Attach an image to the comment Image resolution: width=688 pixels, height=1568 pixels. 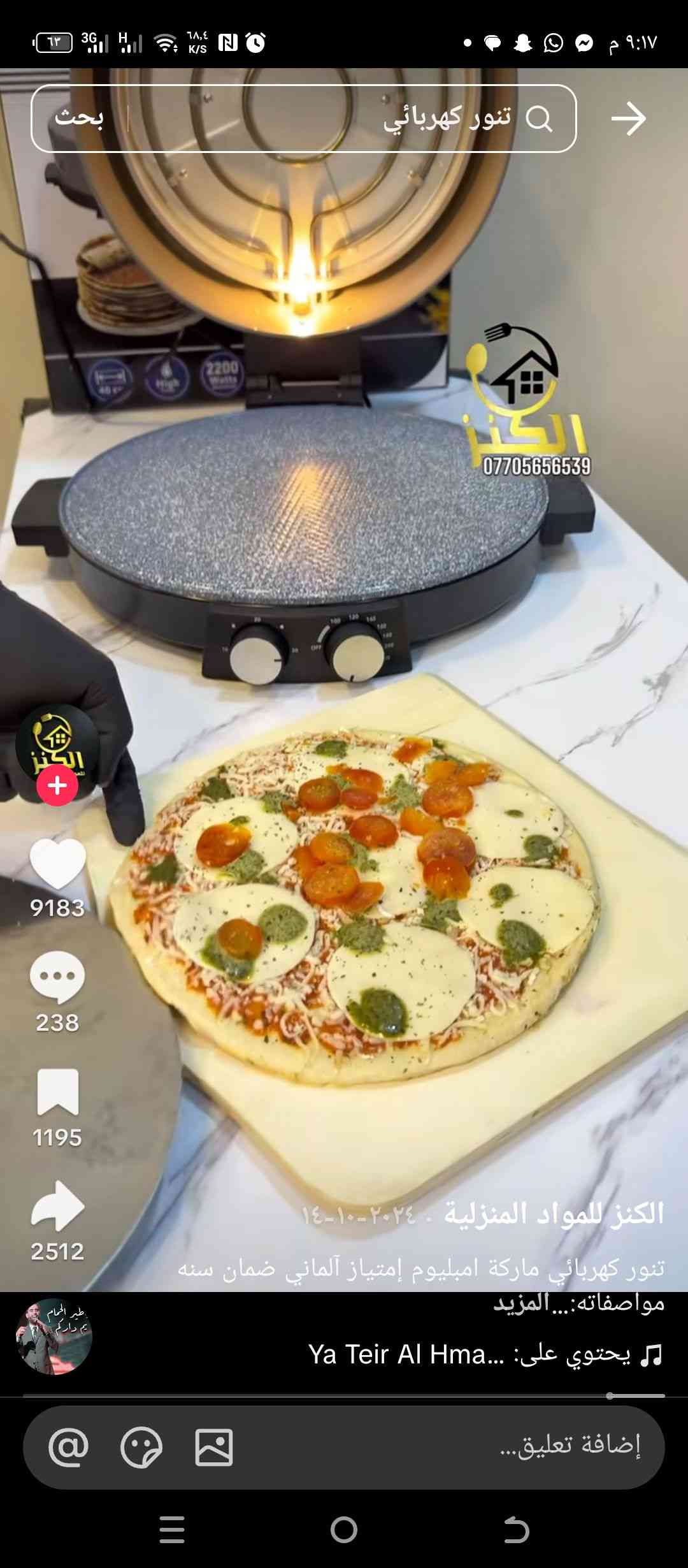pyautogui.click(x=214, y=1447)
